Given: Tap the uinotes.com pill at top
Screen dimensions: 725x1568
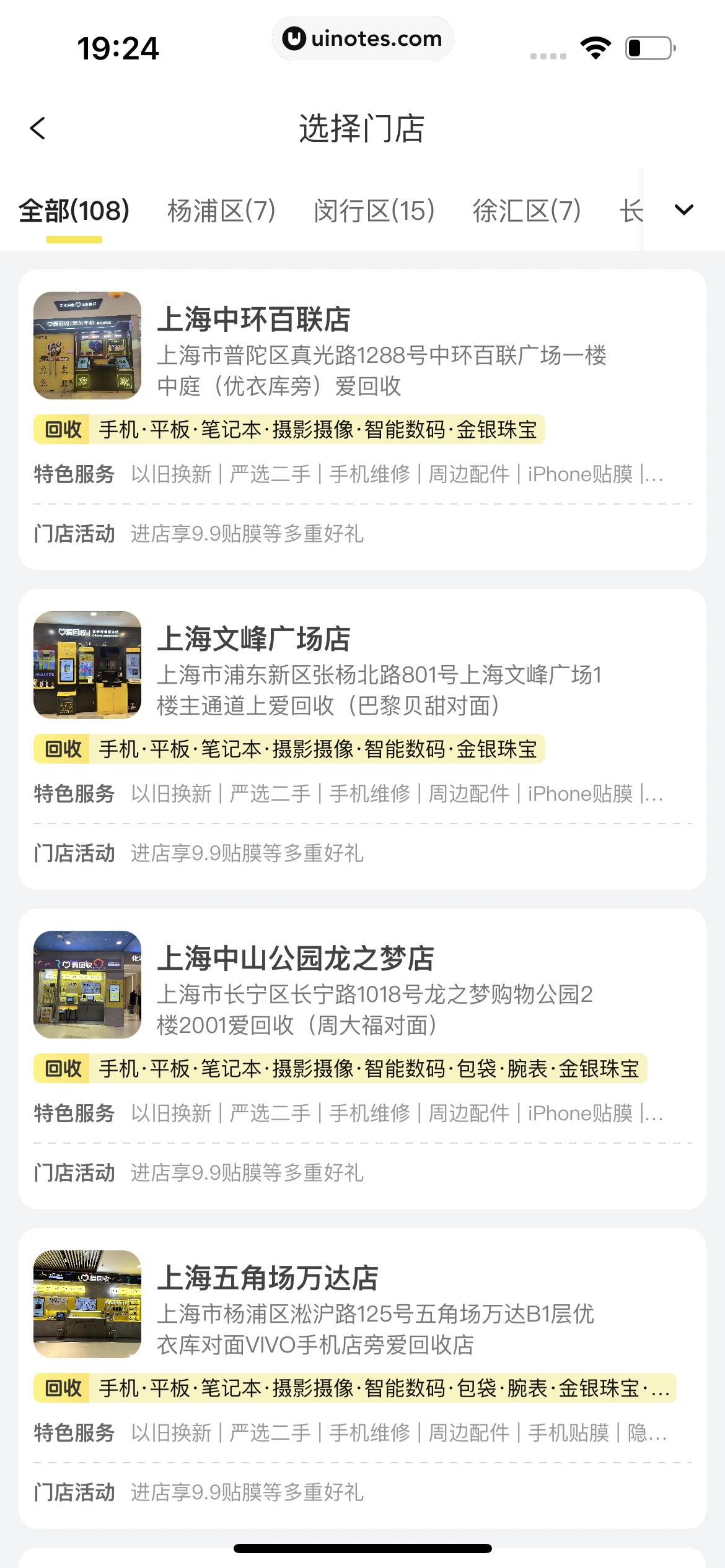Looking at the screenshot, I should pyautogui.click(x=362, y=38).
